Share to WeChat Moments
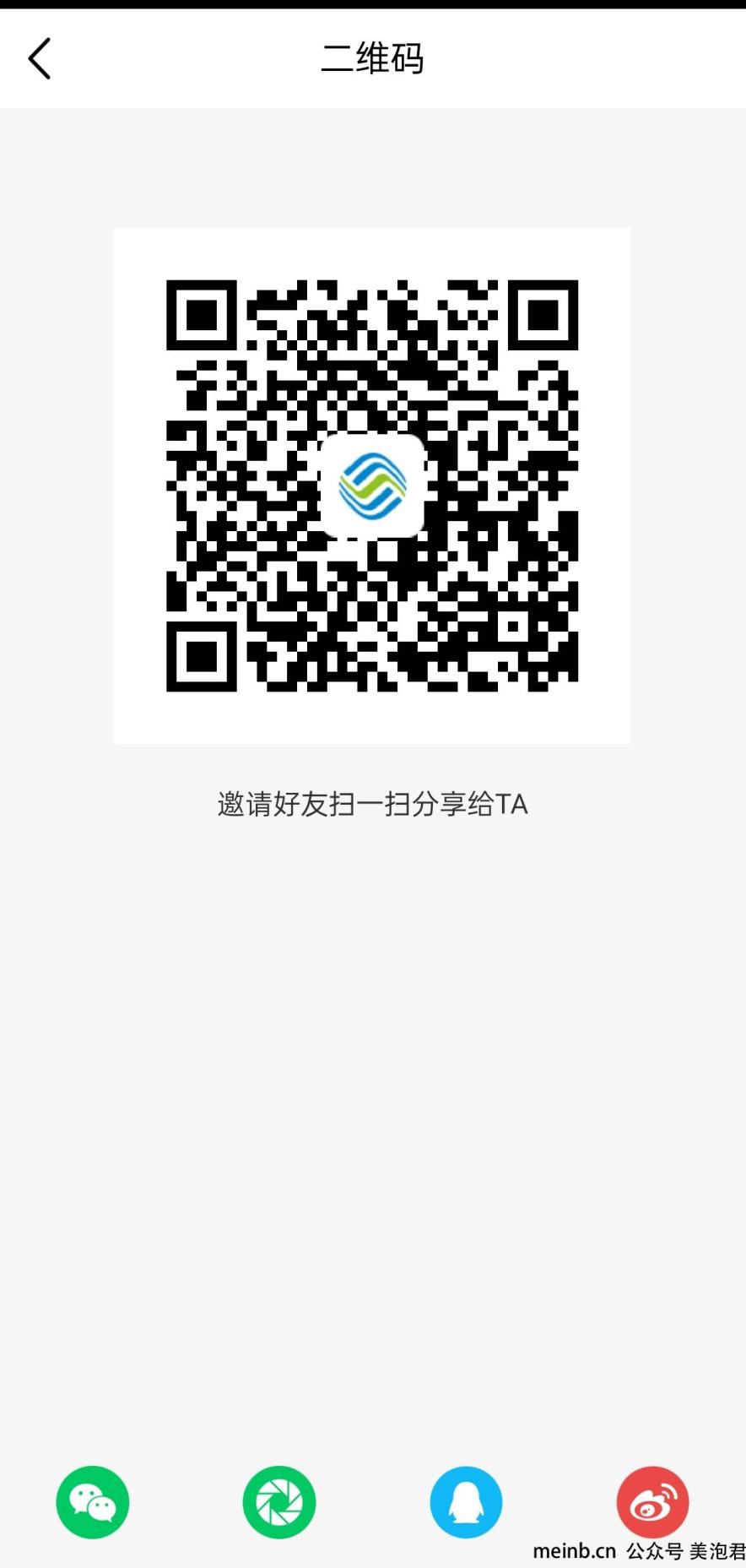This screenshot has height=1568, width=746. (x=279, y=1502)
